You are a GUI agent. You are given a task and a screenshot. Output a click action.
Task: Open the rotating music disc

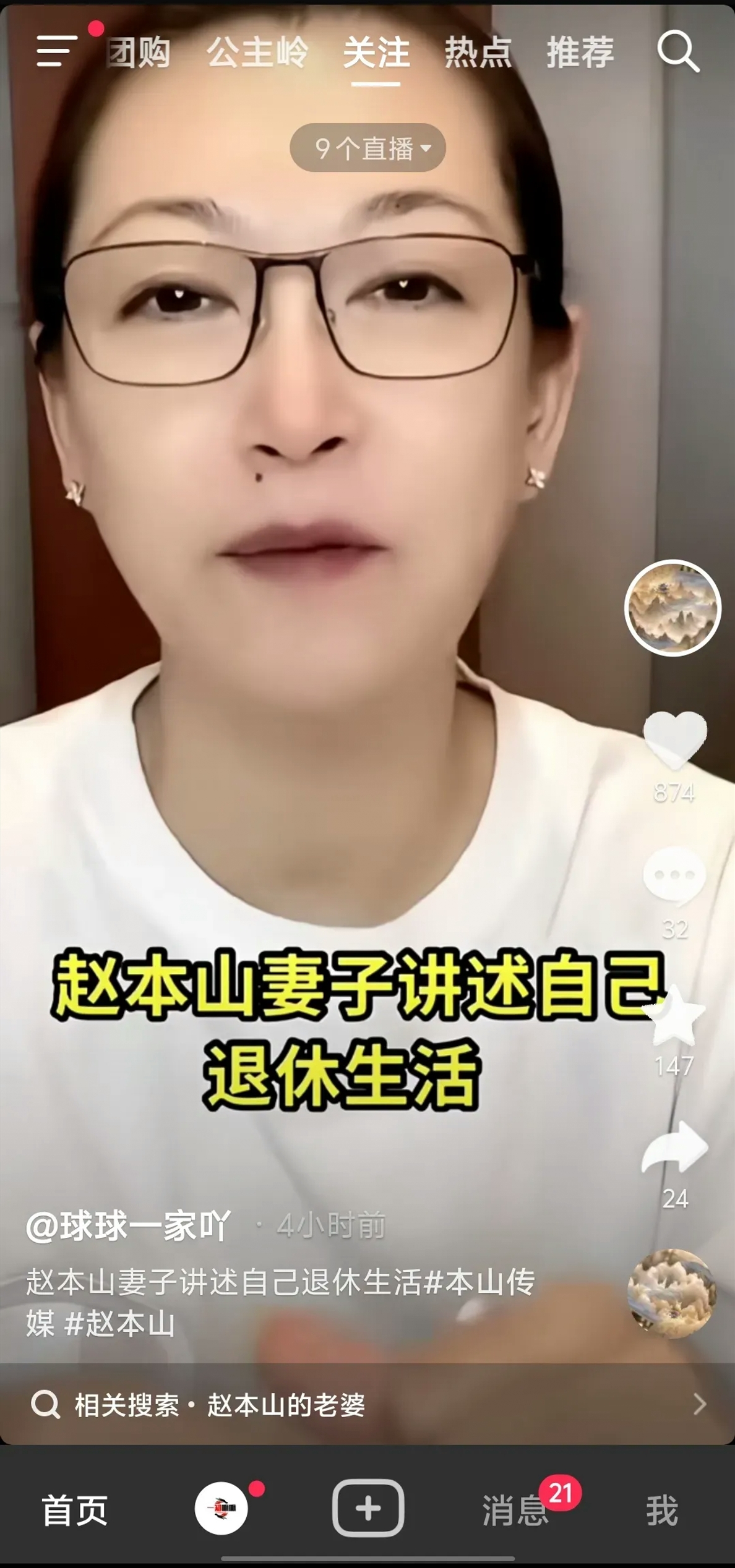tap(673, 1294)
